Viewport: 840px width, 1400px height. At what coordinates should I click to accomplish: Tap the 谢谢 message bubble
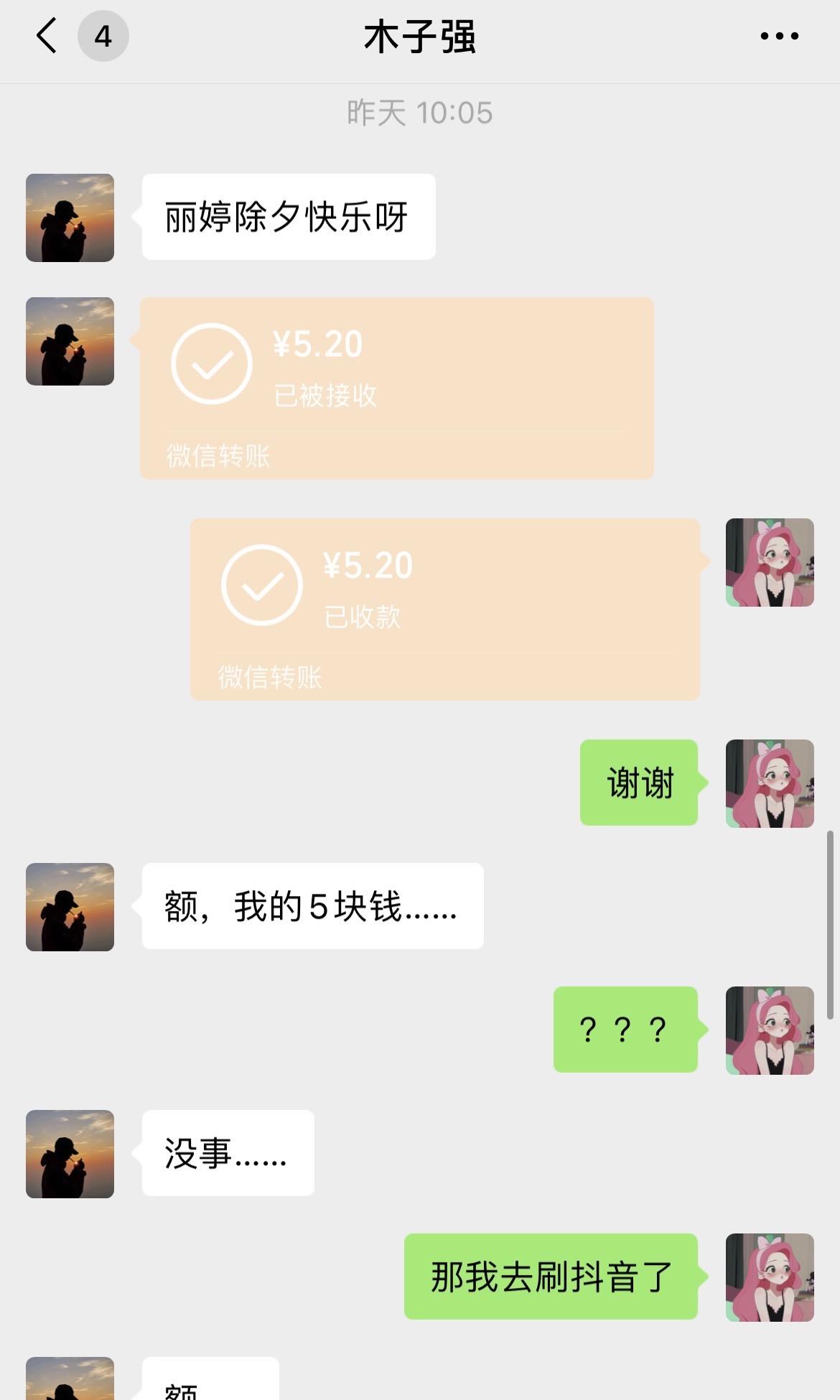(x=638, y=783)
